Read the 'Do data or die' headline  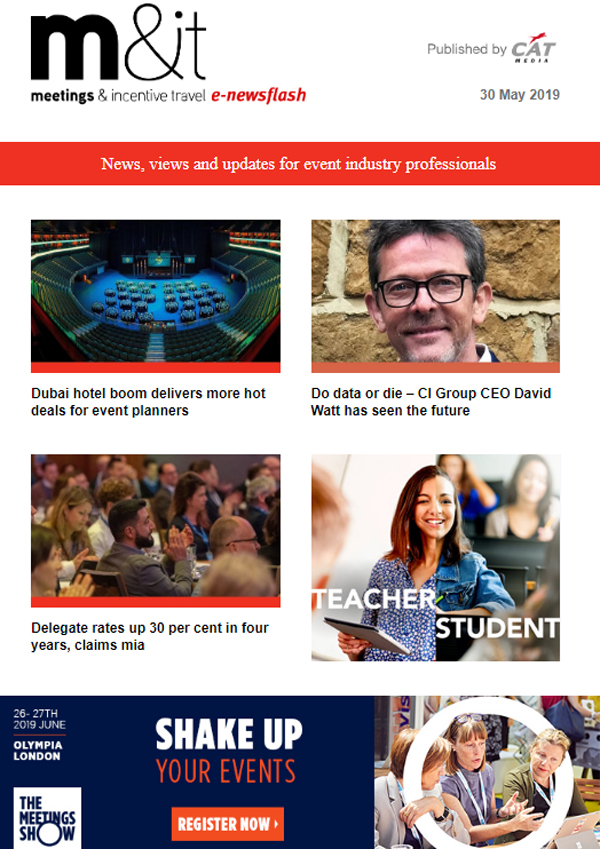431,402
